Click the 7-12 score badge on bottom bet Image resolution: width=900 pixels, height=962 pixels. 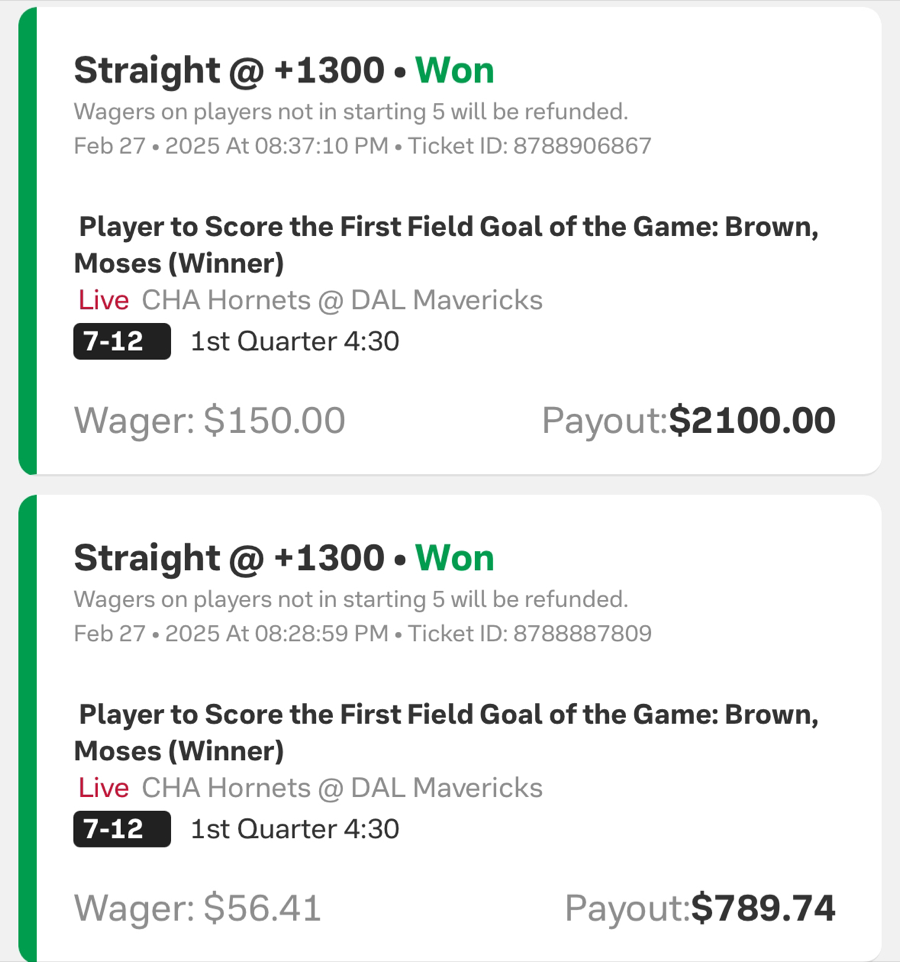[121, 828]
